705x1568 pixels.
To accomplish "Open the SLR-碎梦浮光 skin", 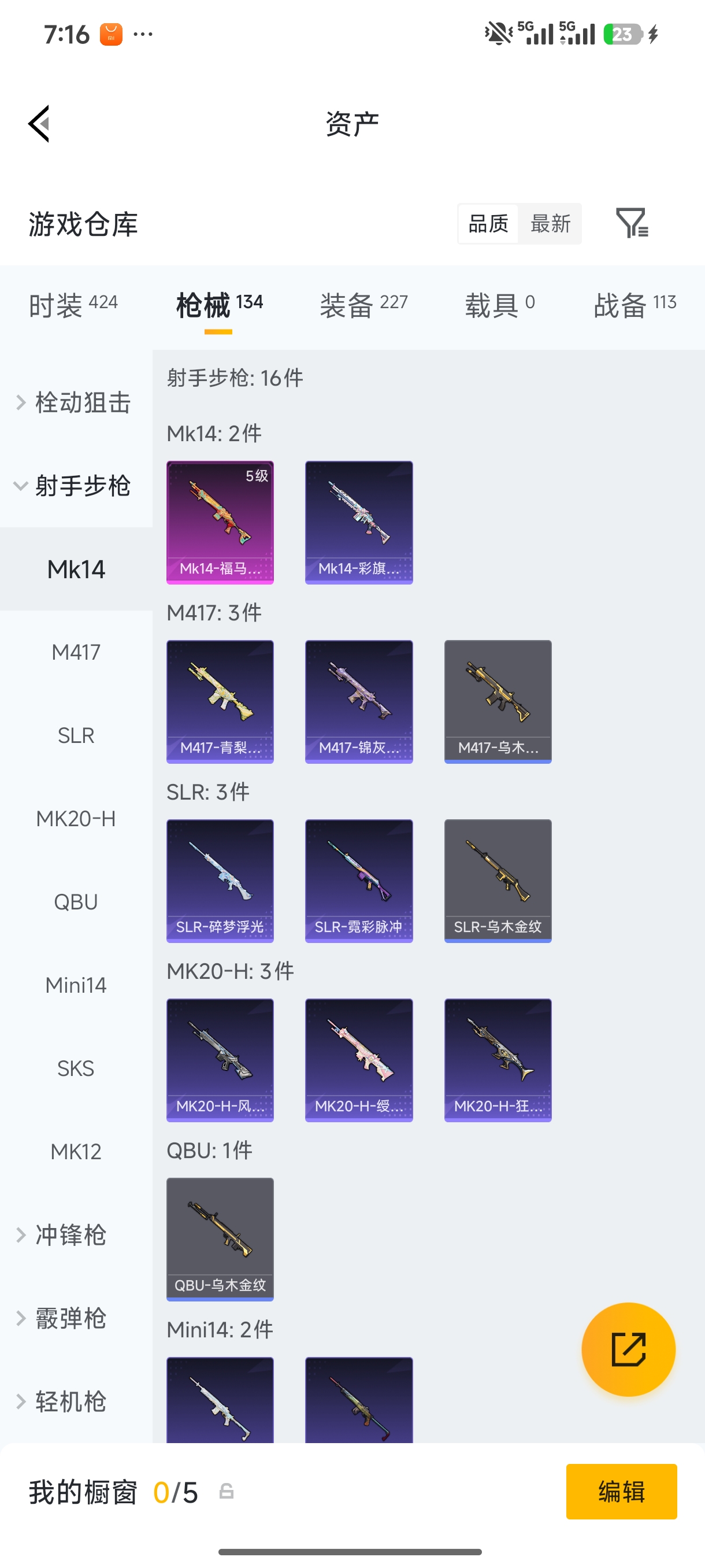I will (x=220, y=881).
